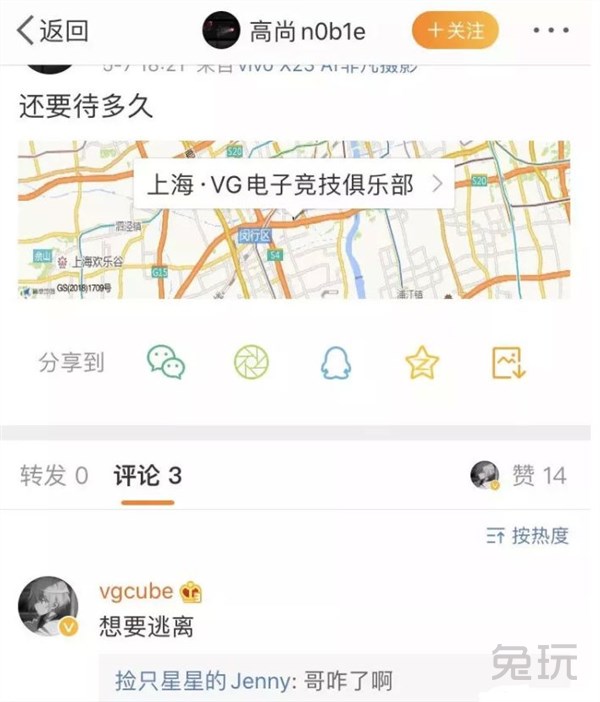Switch to the 转发 tab

pyautogui.click(x=54, y=476)
